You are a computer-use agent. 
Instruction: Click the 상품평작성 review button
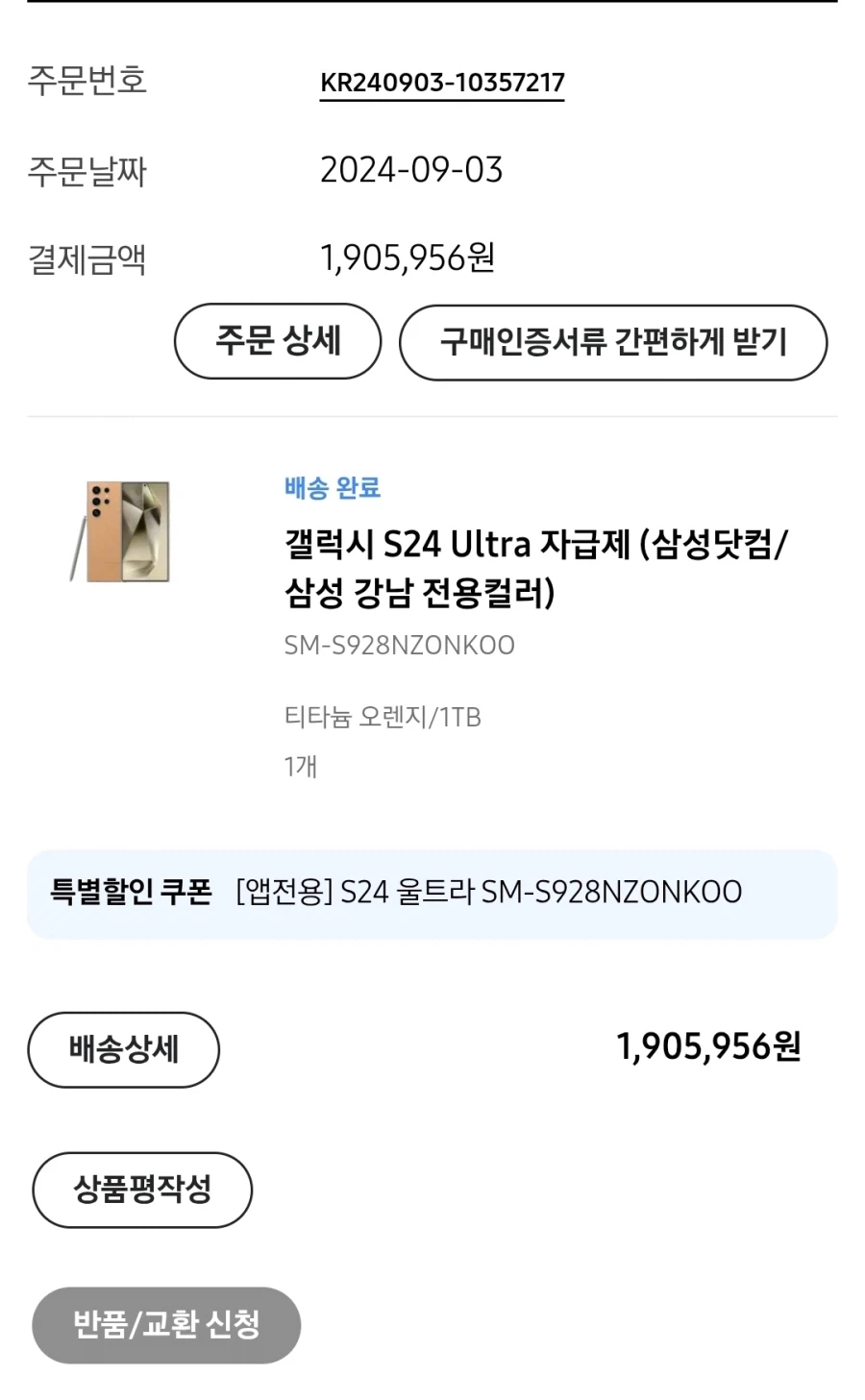pyautogui.click(x=141, y=1190)
